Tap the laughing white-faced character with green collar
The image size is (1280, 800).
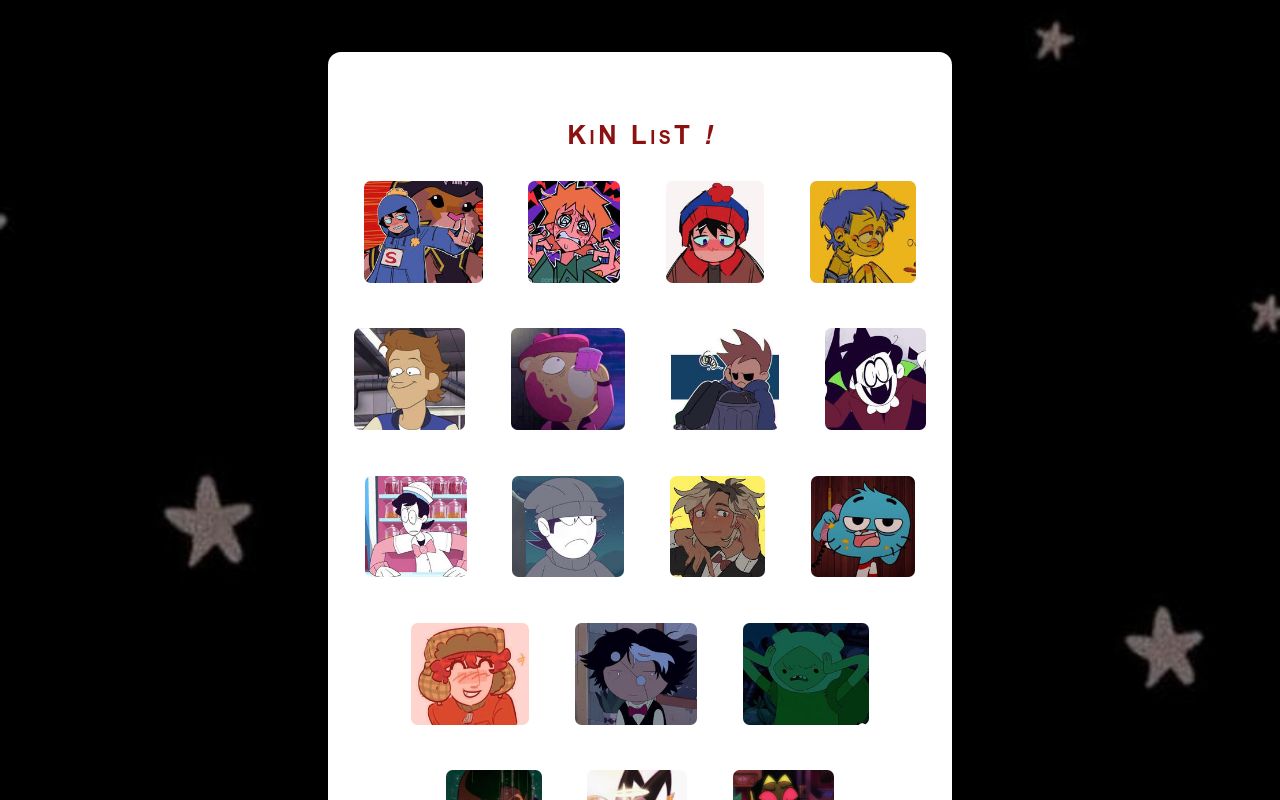point(875,379)
